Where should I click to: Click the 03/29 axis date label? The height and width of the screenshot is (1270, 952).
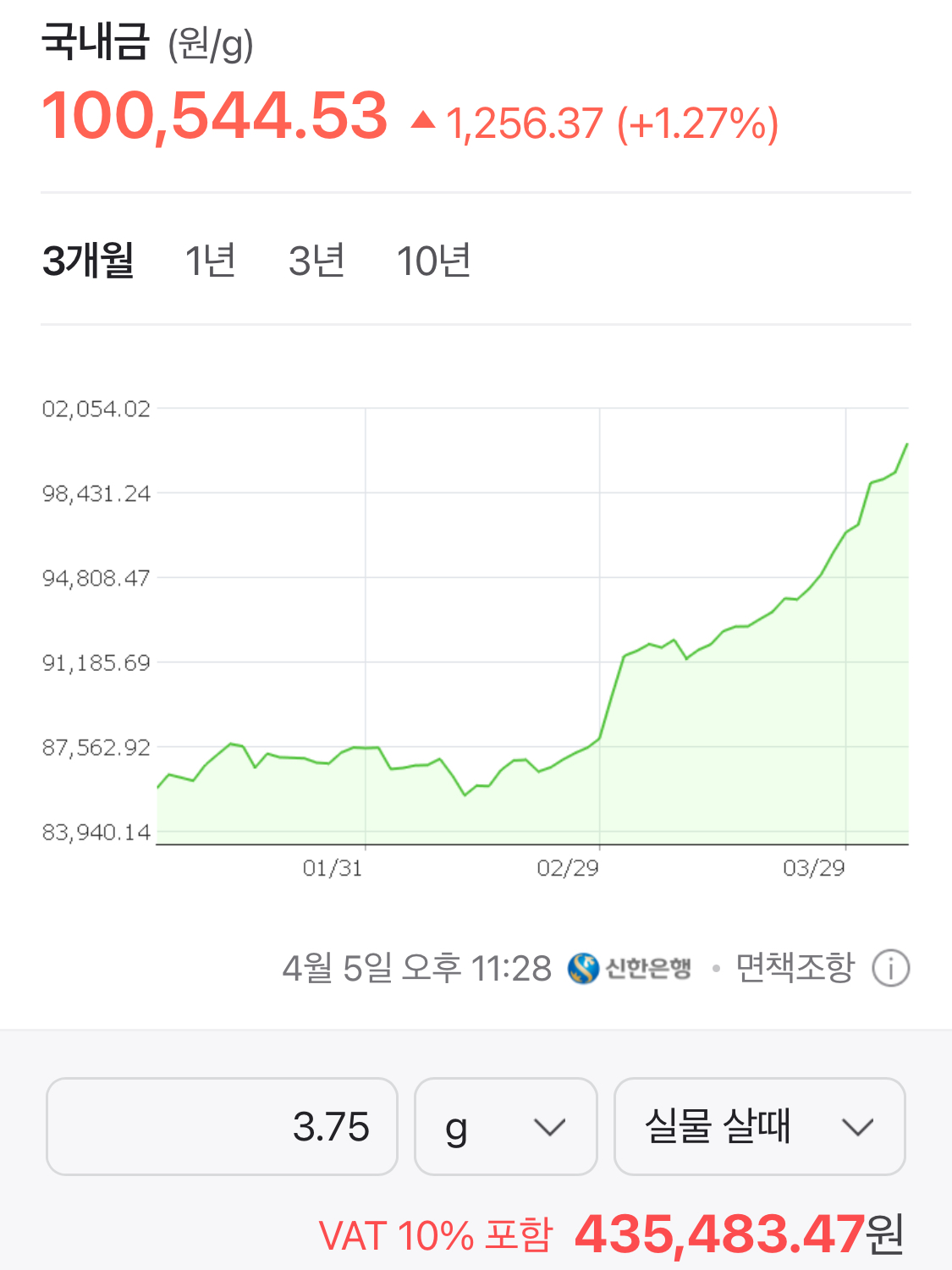tap(815, 868)
